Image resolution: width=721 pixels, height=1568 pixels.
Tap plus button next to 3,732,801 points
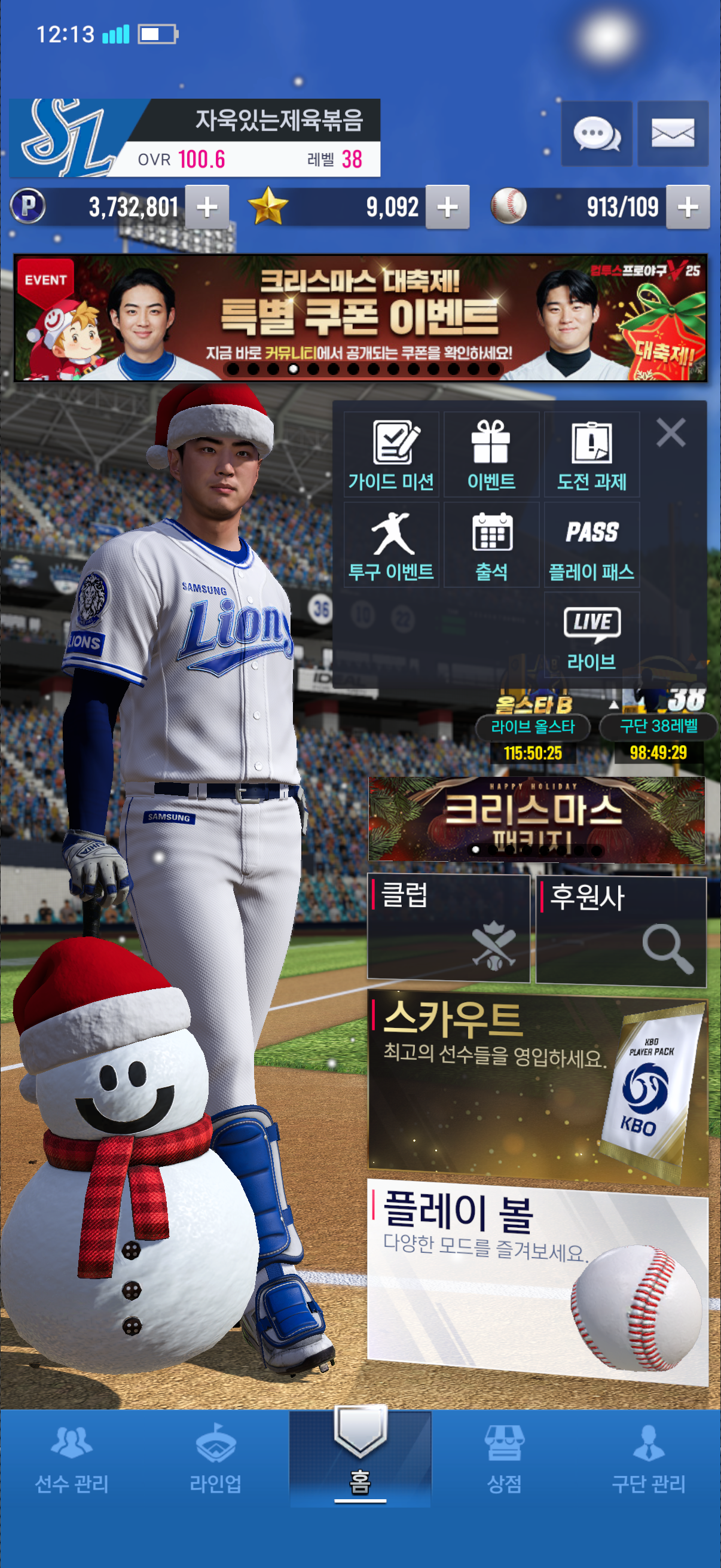pos(207,207)
